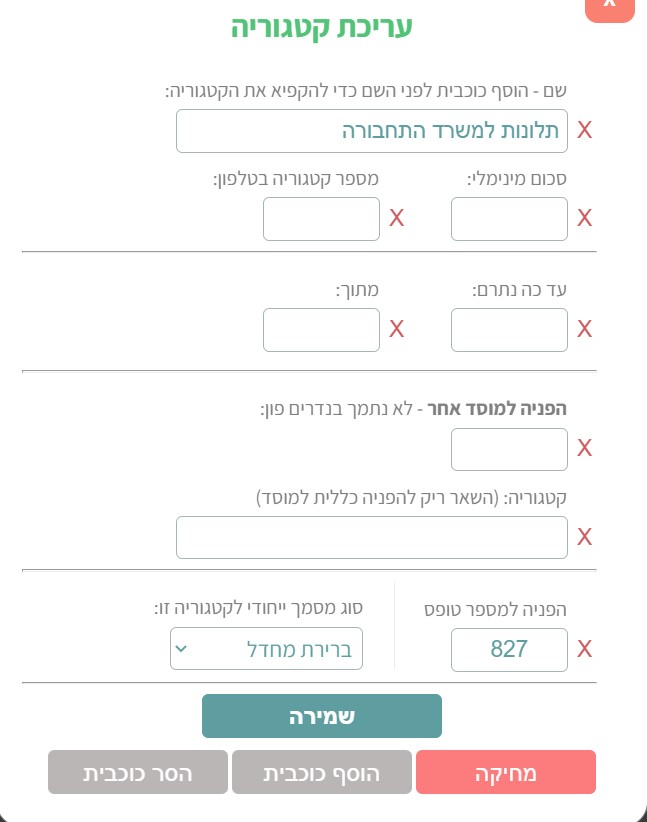The image size is (647, 822).
Task: Focus the referral to other institution field
Action: (x=509, y=449)
